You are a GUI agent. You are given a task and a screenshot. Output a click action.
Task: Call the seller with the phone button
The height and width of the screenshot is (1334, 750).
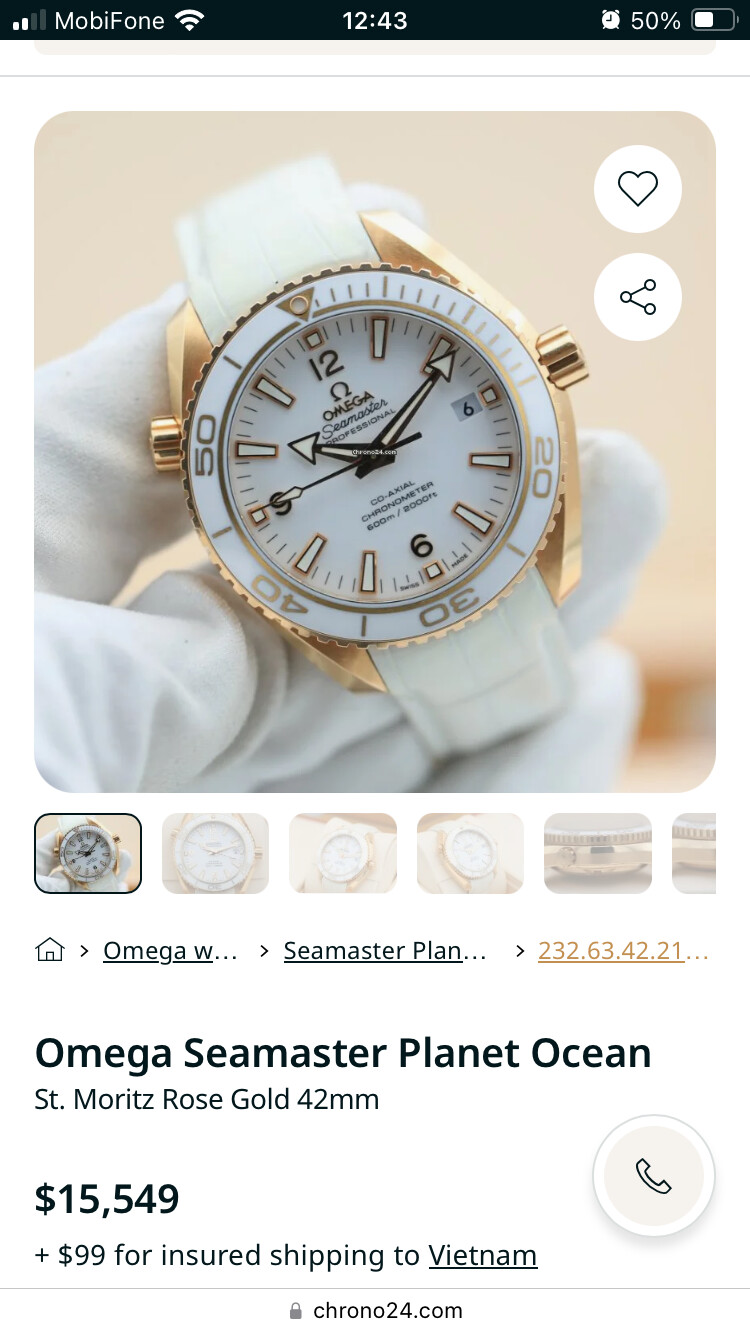click(654, 1176)
